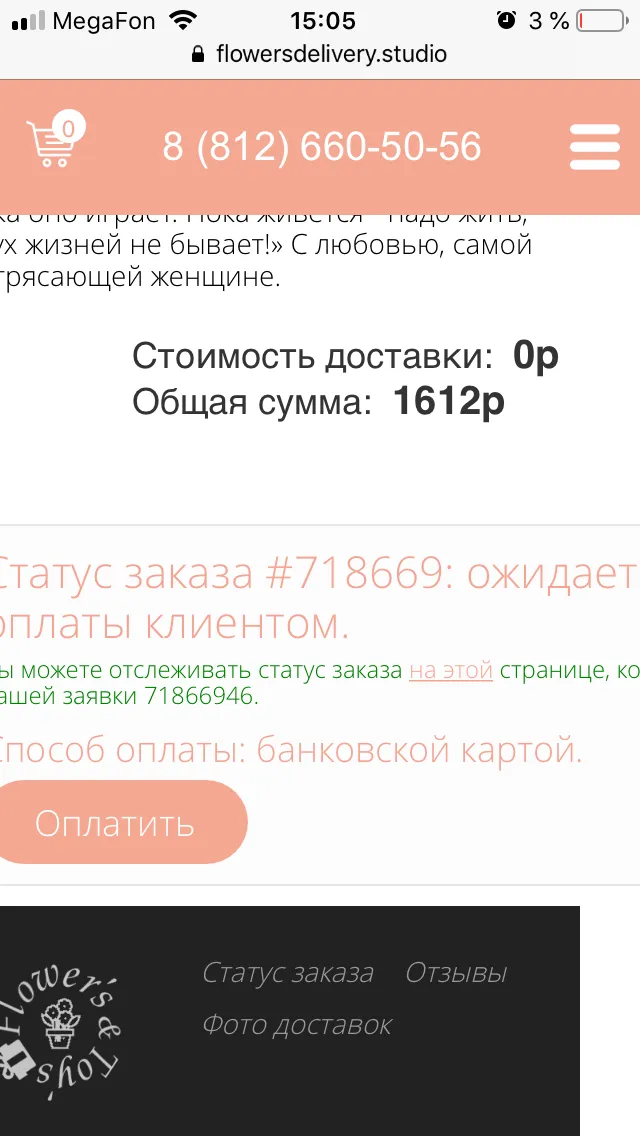
Task: Follow the underlined 'на этой' link
Action: pyautogui.click(x=451, y=671)
